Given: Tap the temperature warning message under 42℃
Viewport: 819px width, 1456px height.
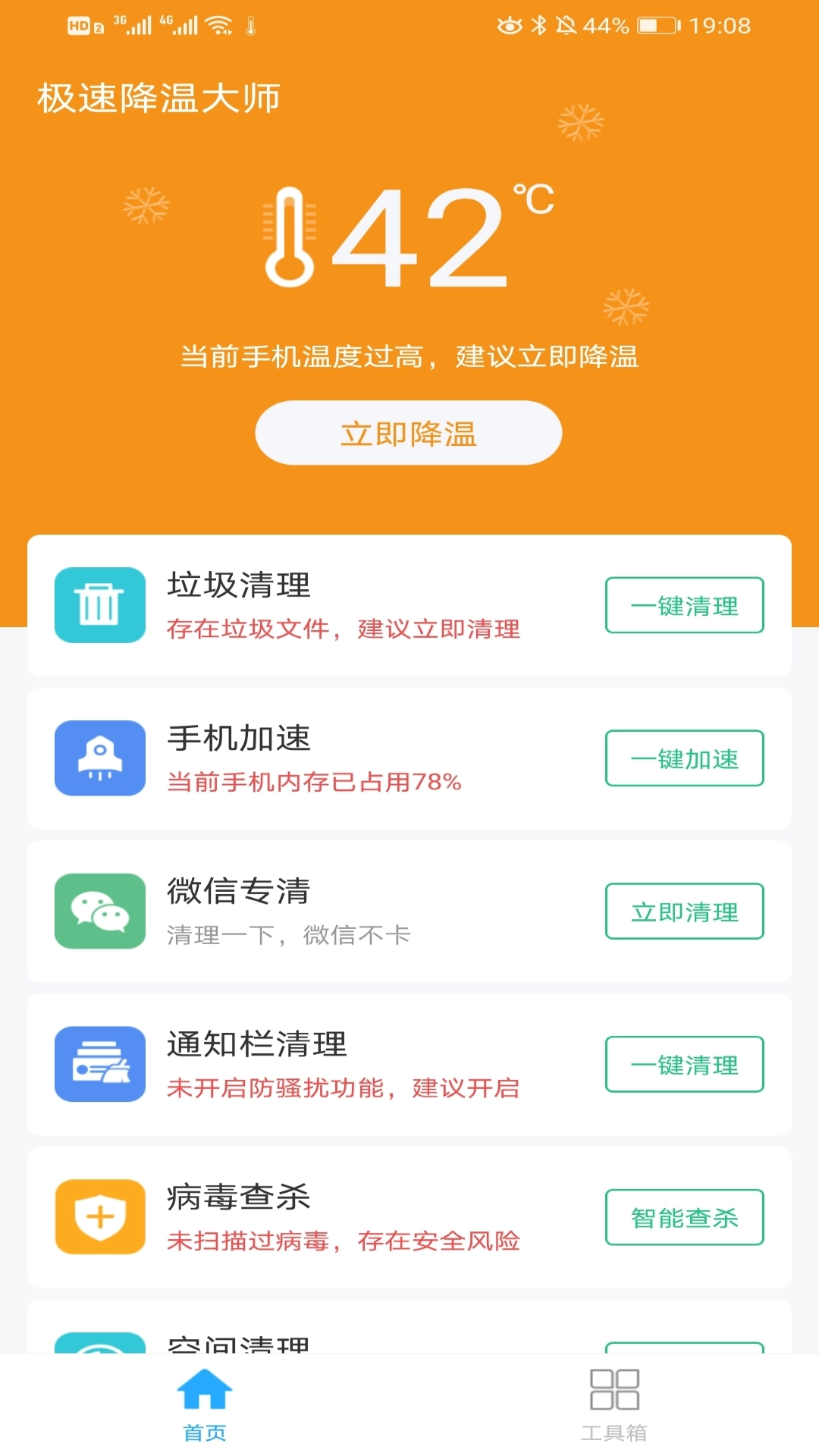Looking at the screenshot, I should (409, 356).
